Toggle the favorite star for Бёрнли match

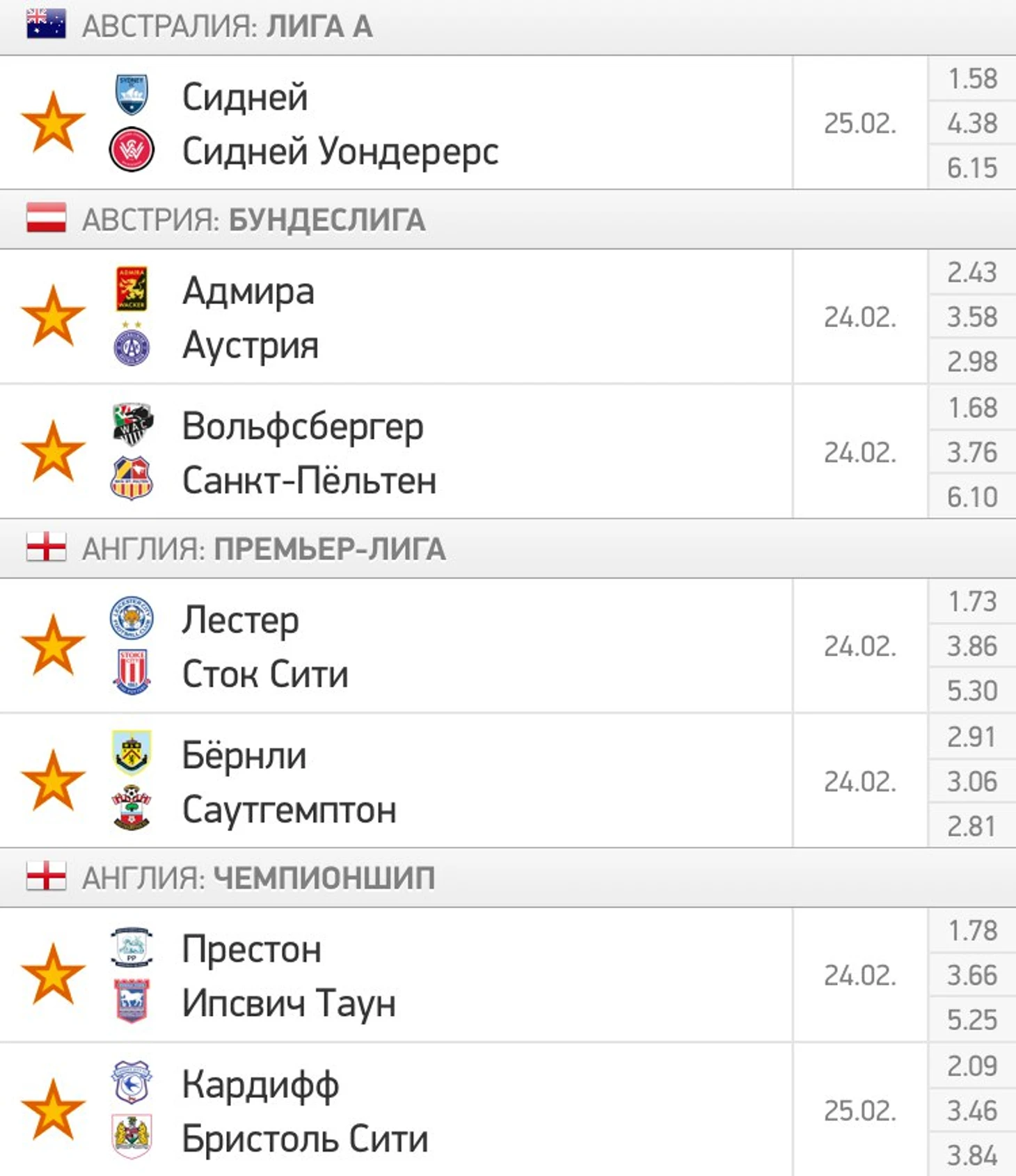point(53,781)
